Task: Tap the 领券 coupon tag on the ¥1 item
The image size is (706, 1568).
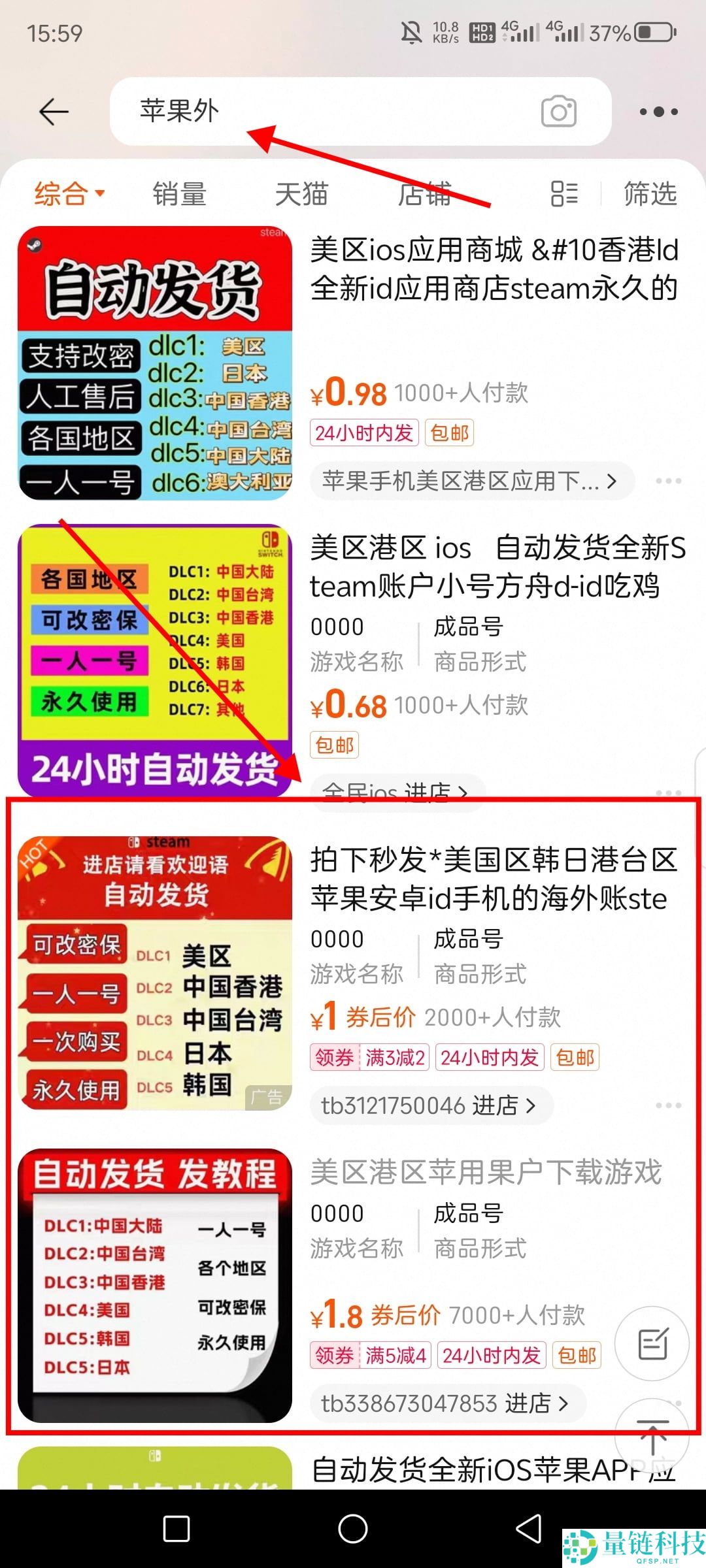Action: (334, 1057)
